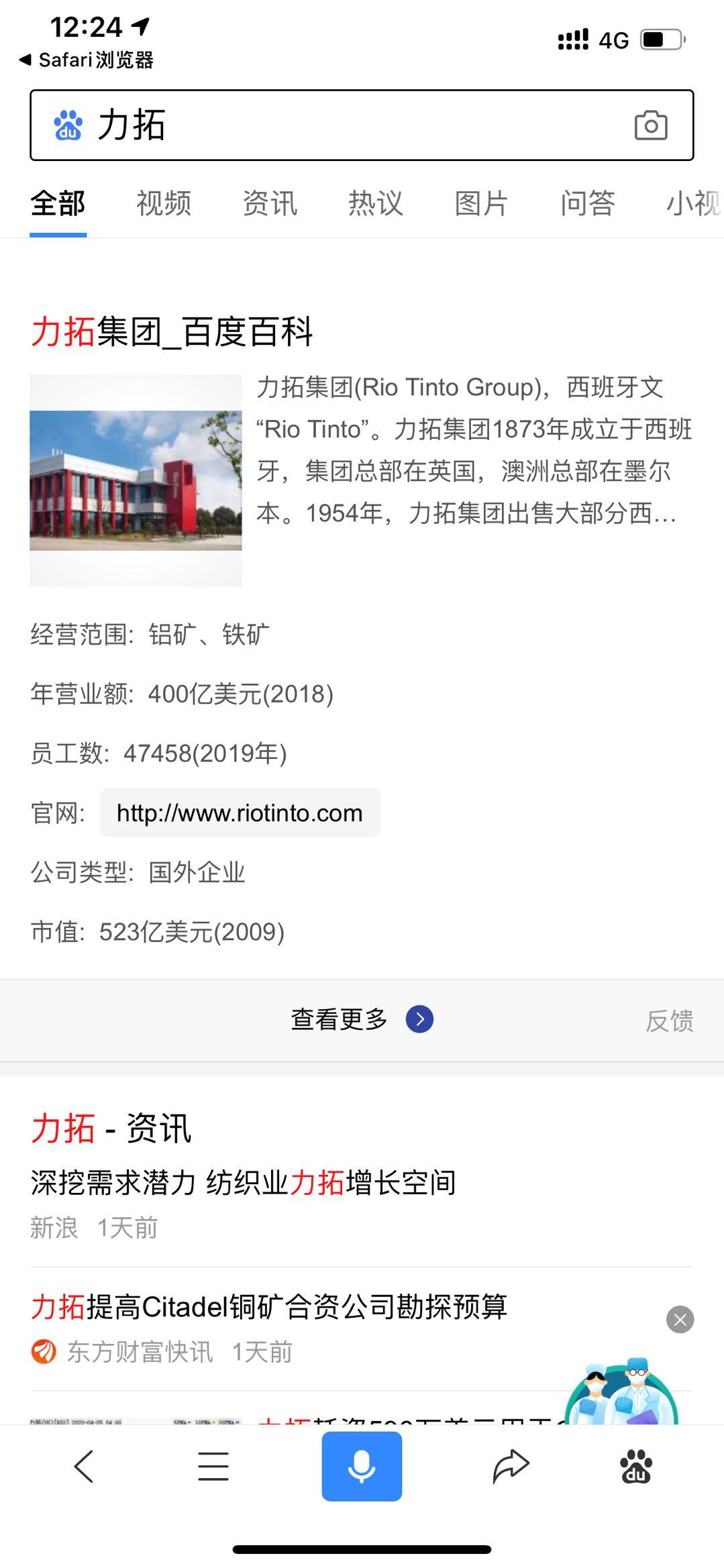This screenshot has height=1568, width=724.
Task: Open the bottom toolbar menu
Action: click(213, 1466)
